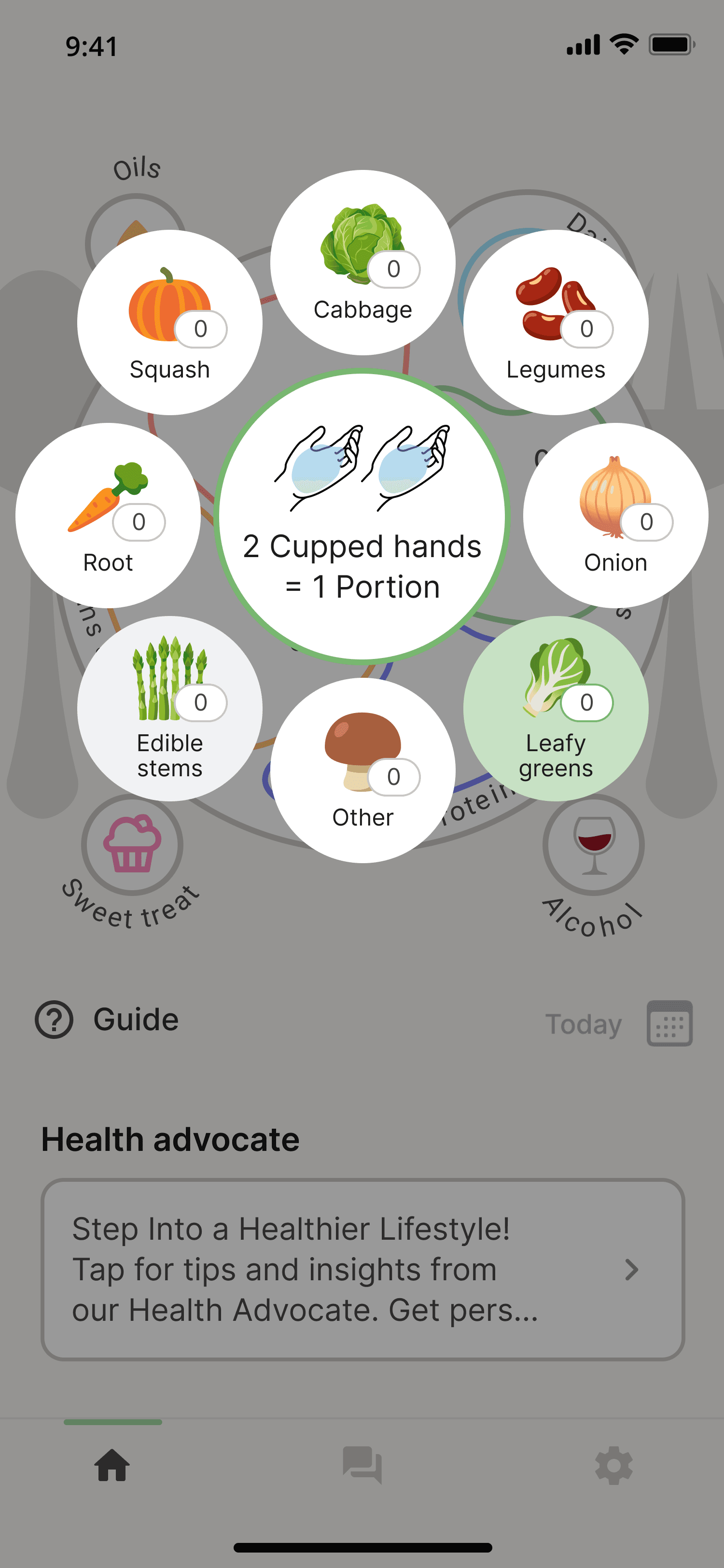724x1568 pixels.
Task: Pick the Leafy greens bubble
Action: pyautogui.click(x=556, y=709)
